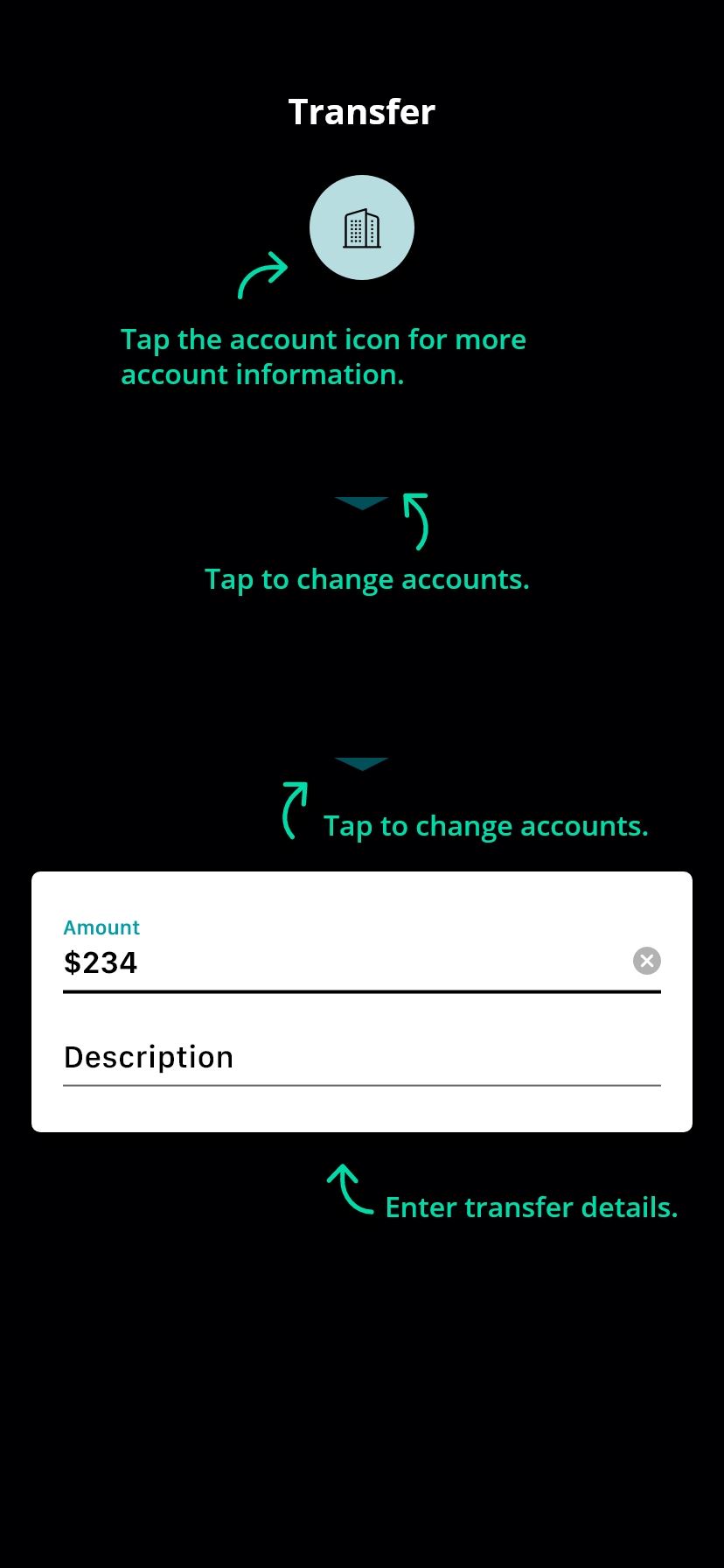
Task: Clear the amount field
Action: pyautogui.click(x=647, y=961)
